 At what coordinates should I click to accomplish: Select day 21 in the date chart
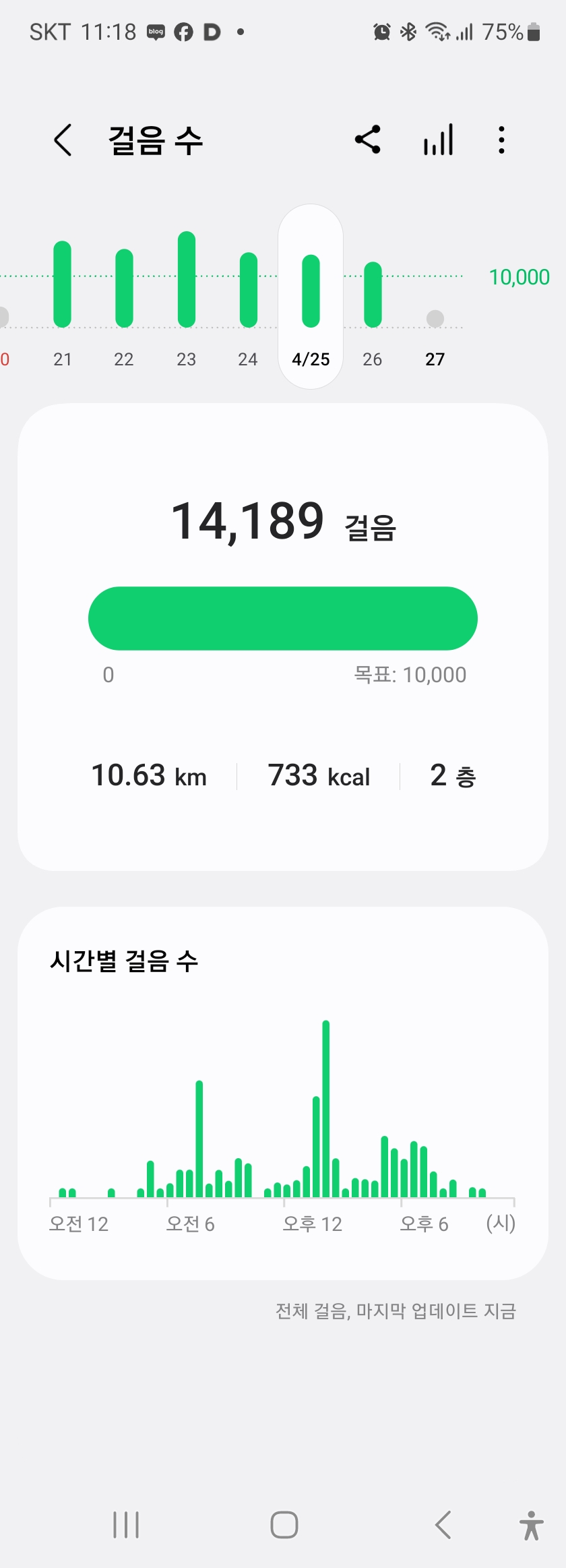click(x=63, y=297)
